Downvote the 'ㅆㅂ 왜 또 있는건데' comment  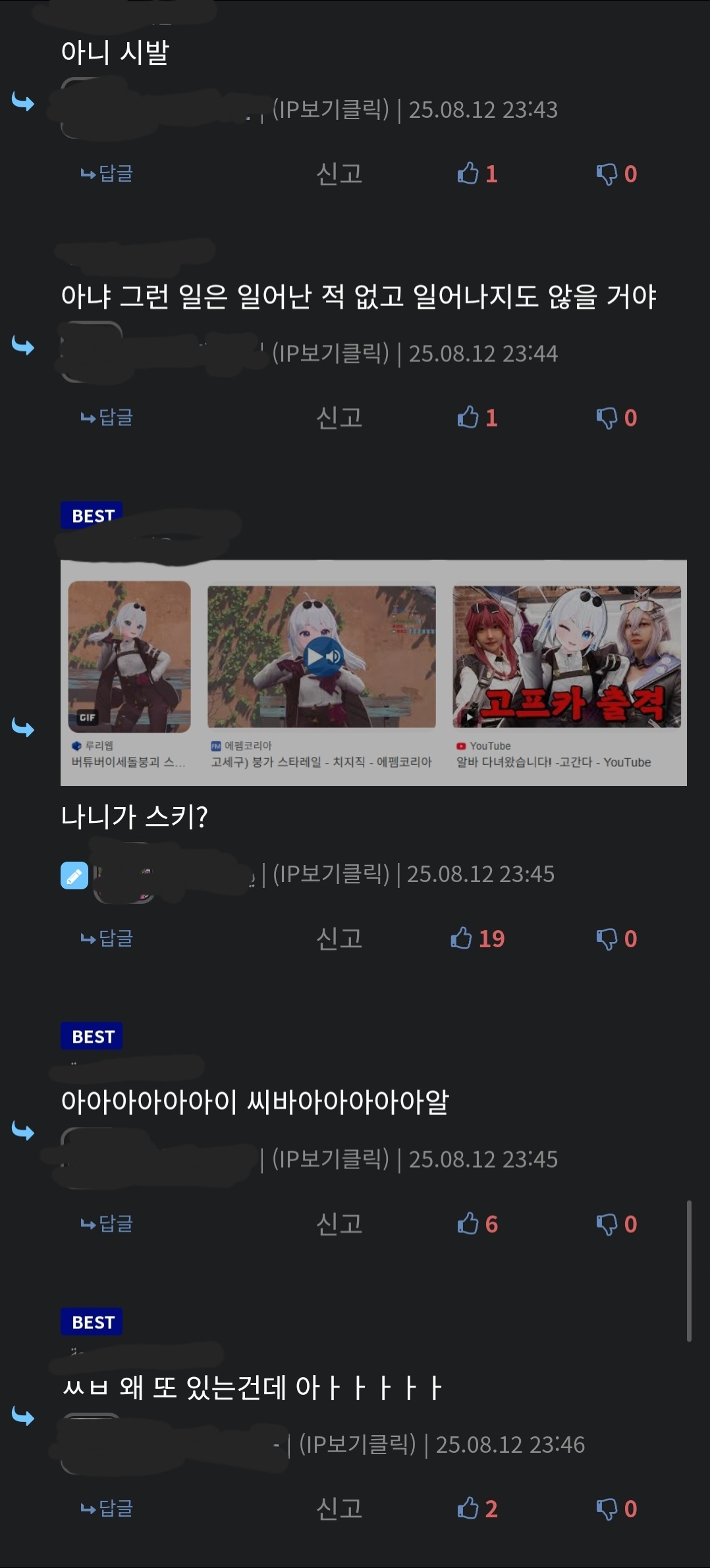click(616, 1508)
